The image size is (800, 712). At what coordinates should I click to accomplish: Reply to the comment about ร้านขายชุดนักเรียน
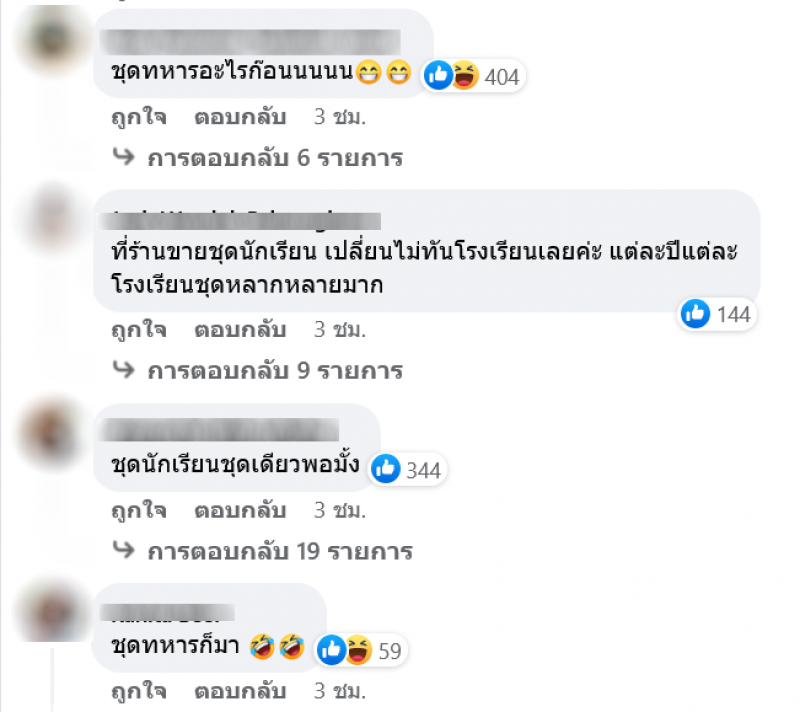(241, 328)
